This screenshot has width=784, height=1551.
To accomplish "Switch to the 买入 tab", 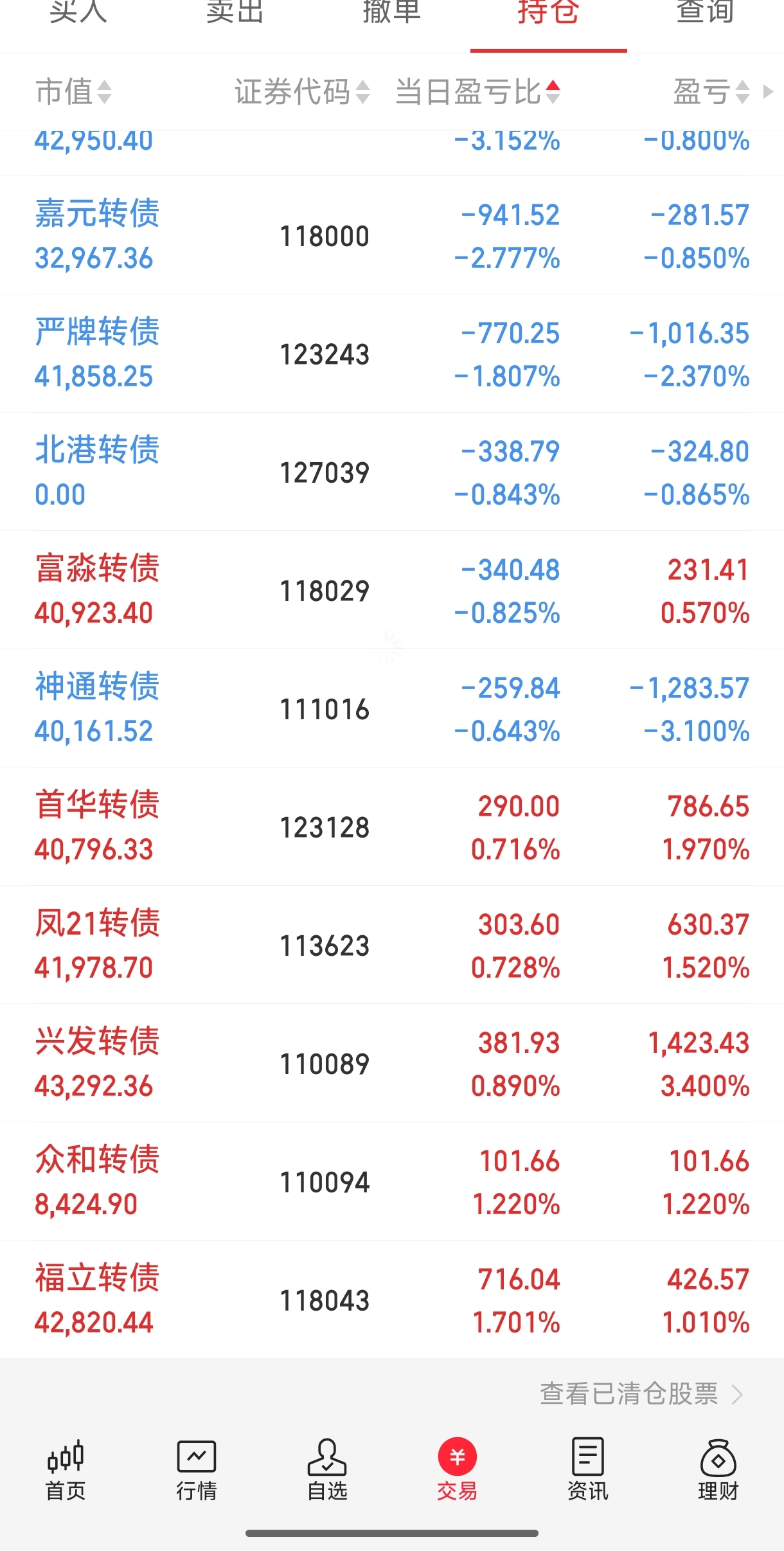I will click(78, 13).
